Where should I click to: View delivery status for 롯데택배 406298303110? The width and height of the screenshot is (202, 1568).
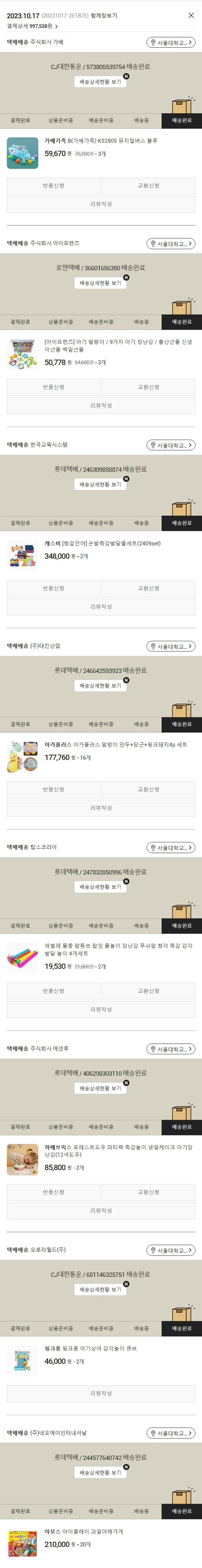100,1088
